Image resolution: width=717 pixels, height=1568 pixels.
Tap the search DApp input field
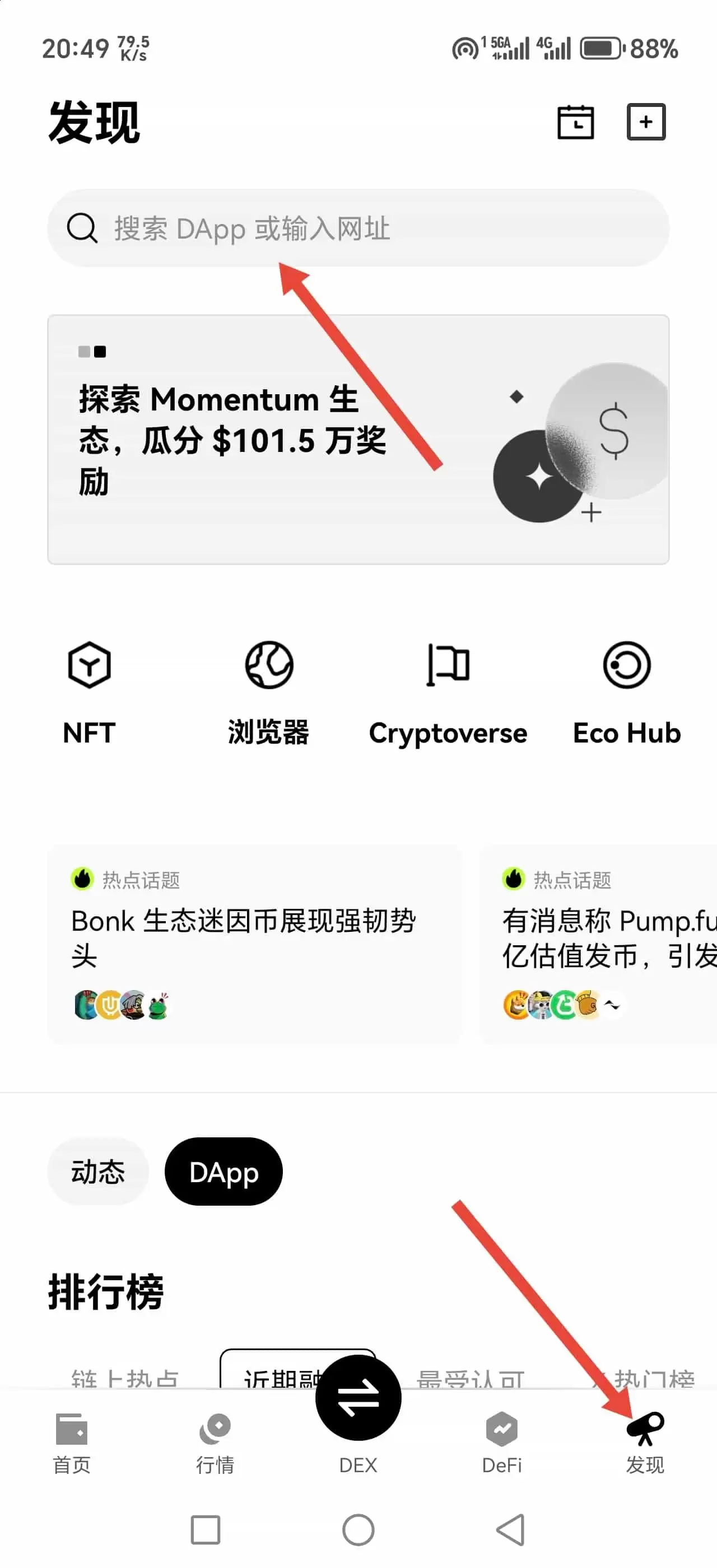click(358, 230)
